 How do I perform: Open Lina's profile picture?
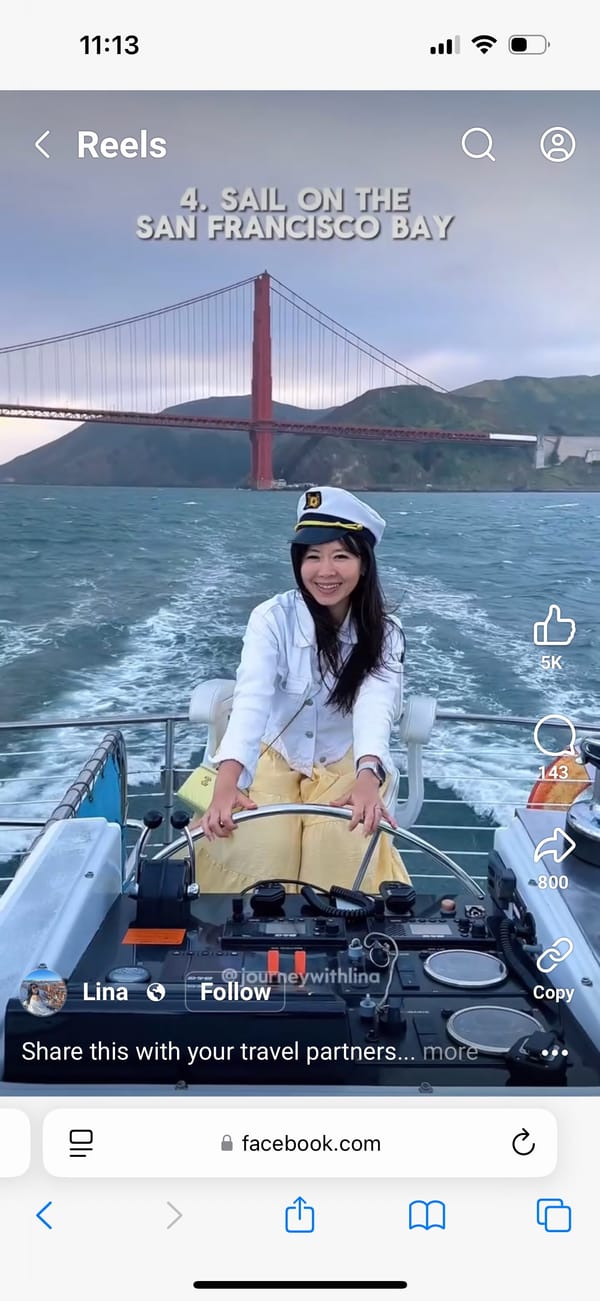pos(44,992)
